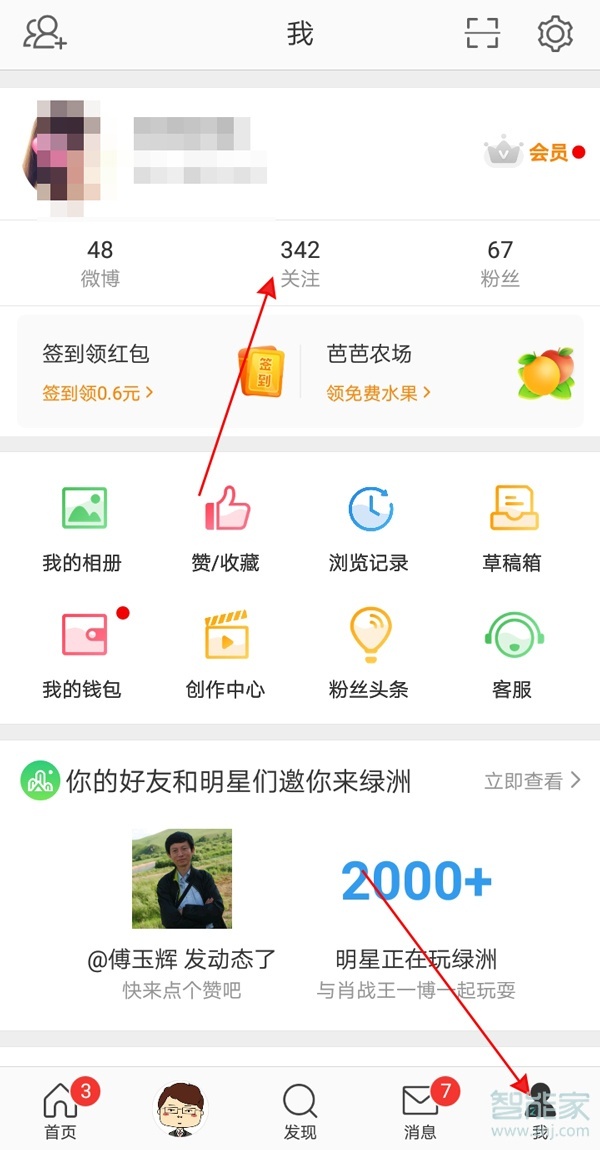Open the 关注 following list

click(300, 263)
